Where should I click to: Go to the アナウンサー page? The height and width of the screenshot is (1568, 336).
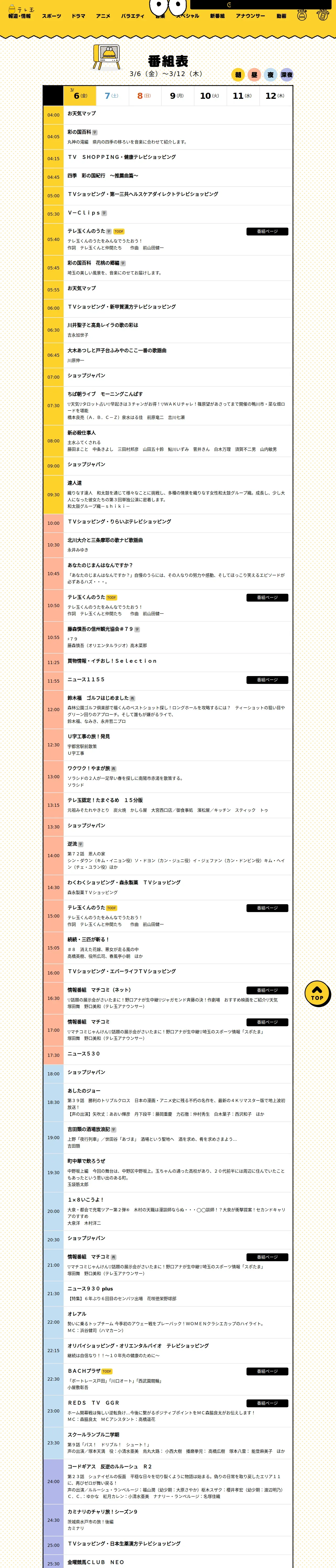click(250, 16)
